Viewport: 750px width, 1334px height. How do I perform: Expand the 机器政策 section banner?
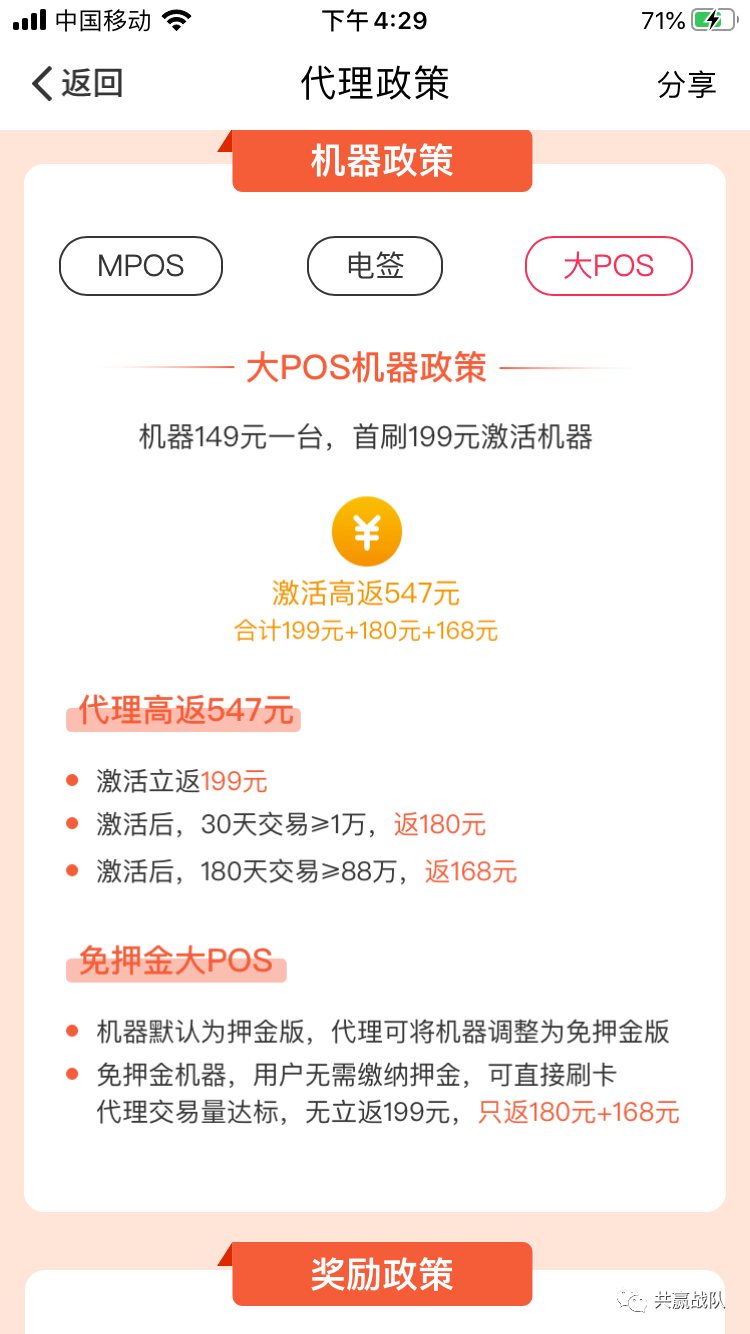tap(382, 160)
